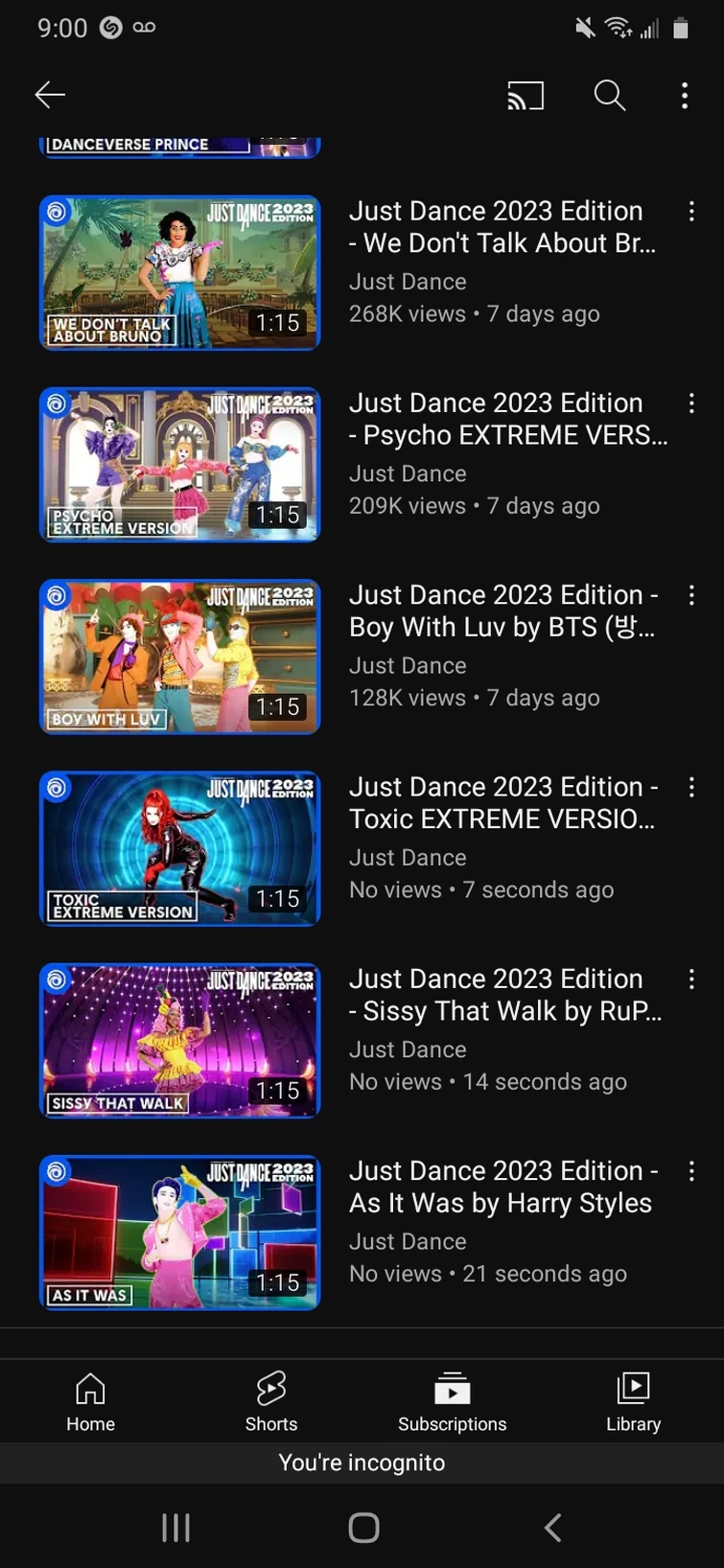Play As It Was by Harry Styles video

(x=179, y=1232)
